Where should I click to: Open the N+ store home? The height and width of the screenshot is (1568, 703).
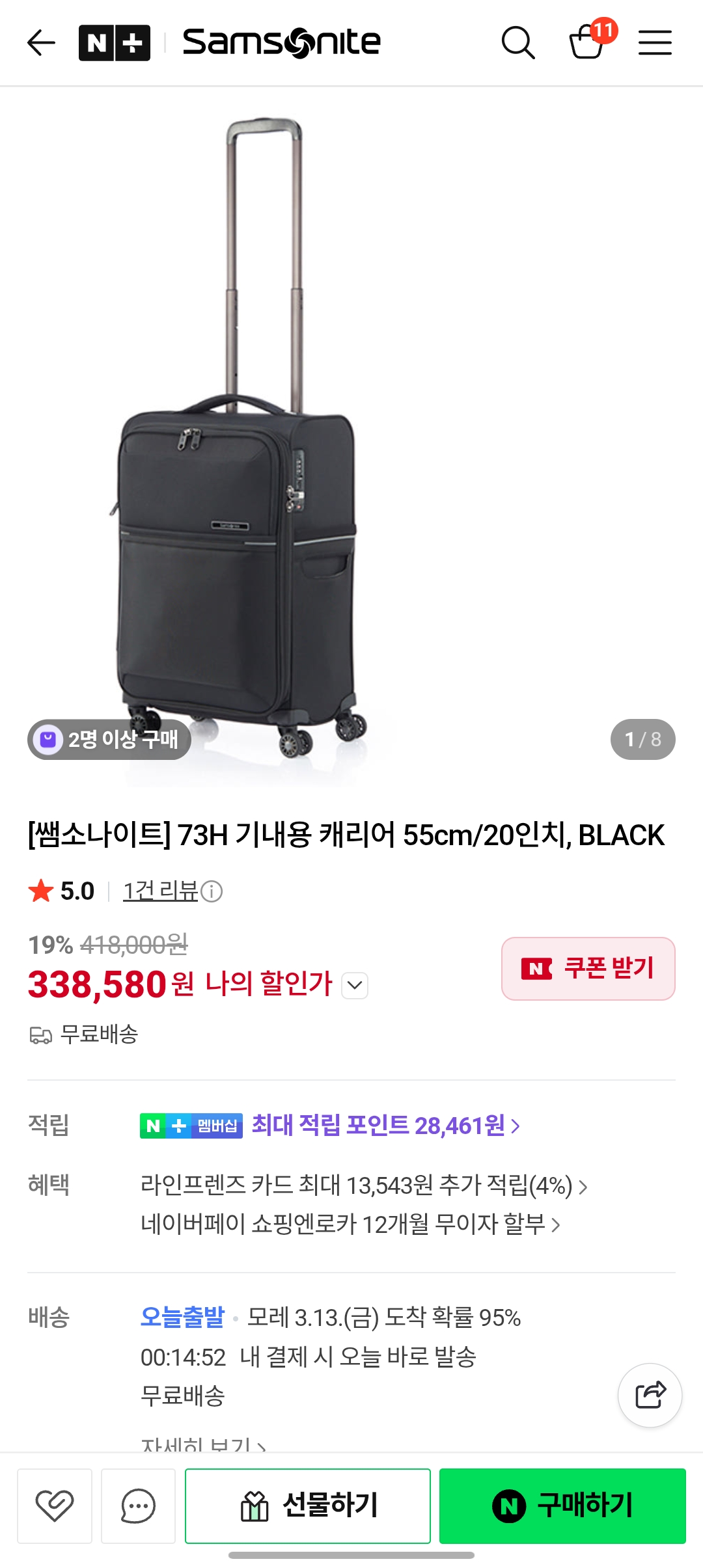click(115, 43)
